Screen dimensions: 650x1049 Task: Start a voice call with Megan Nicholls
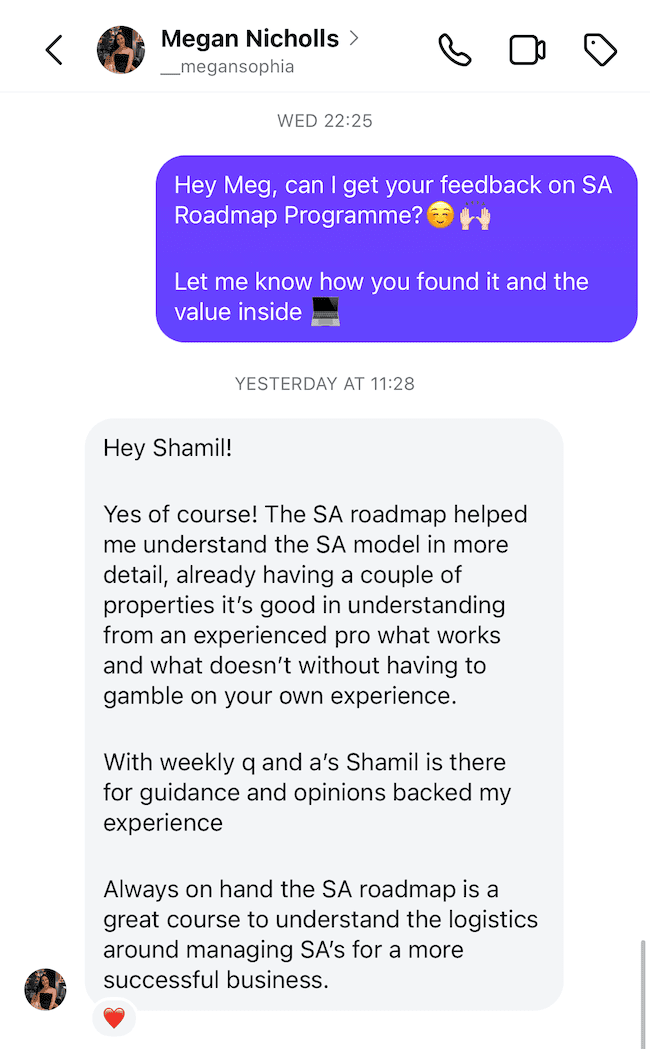[455, 50]
